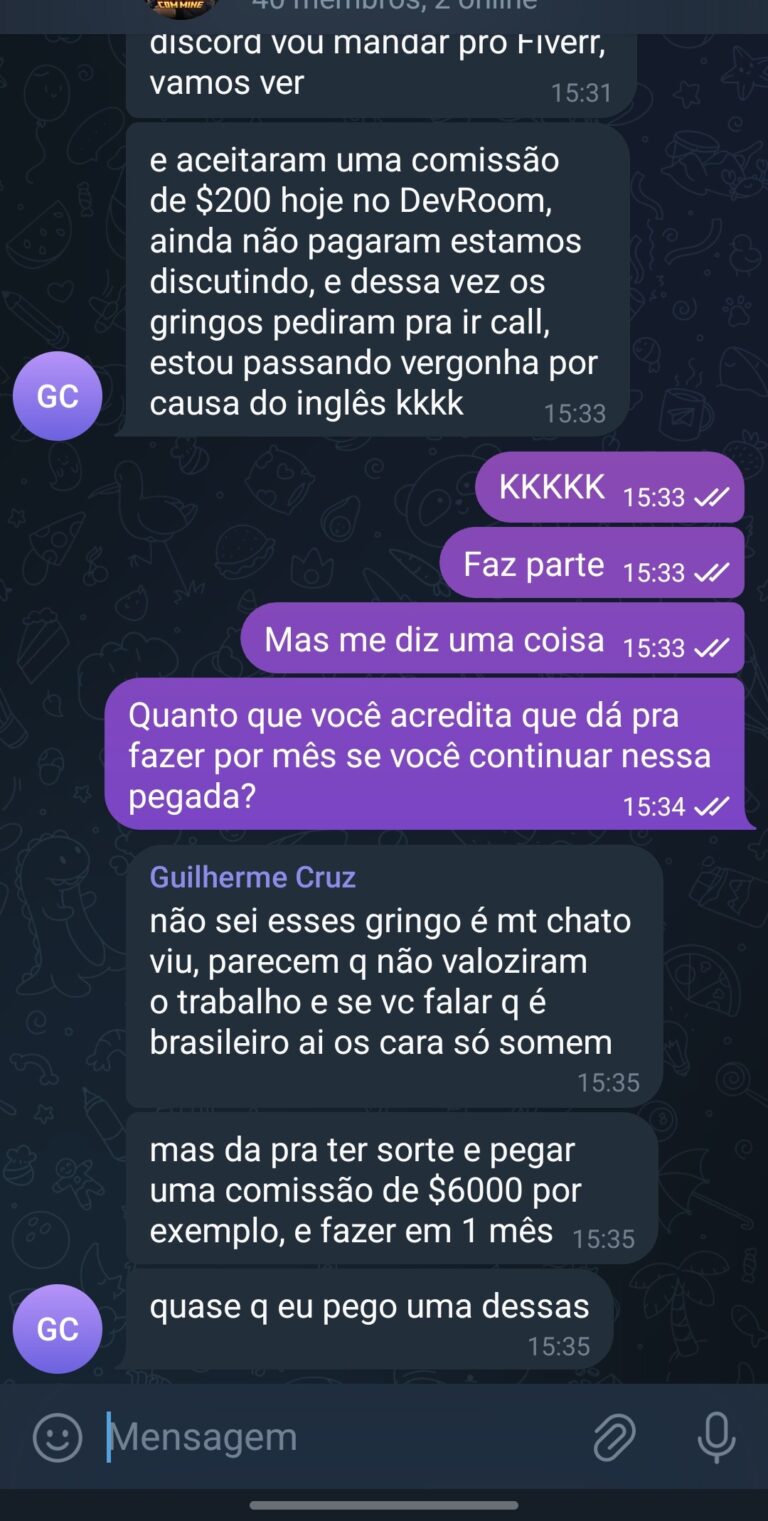Open GC avatar beside 'causa do inglês' message

pos(57,396)
